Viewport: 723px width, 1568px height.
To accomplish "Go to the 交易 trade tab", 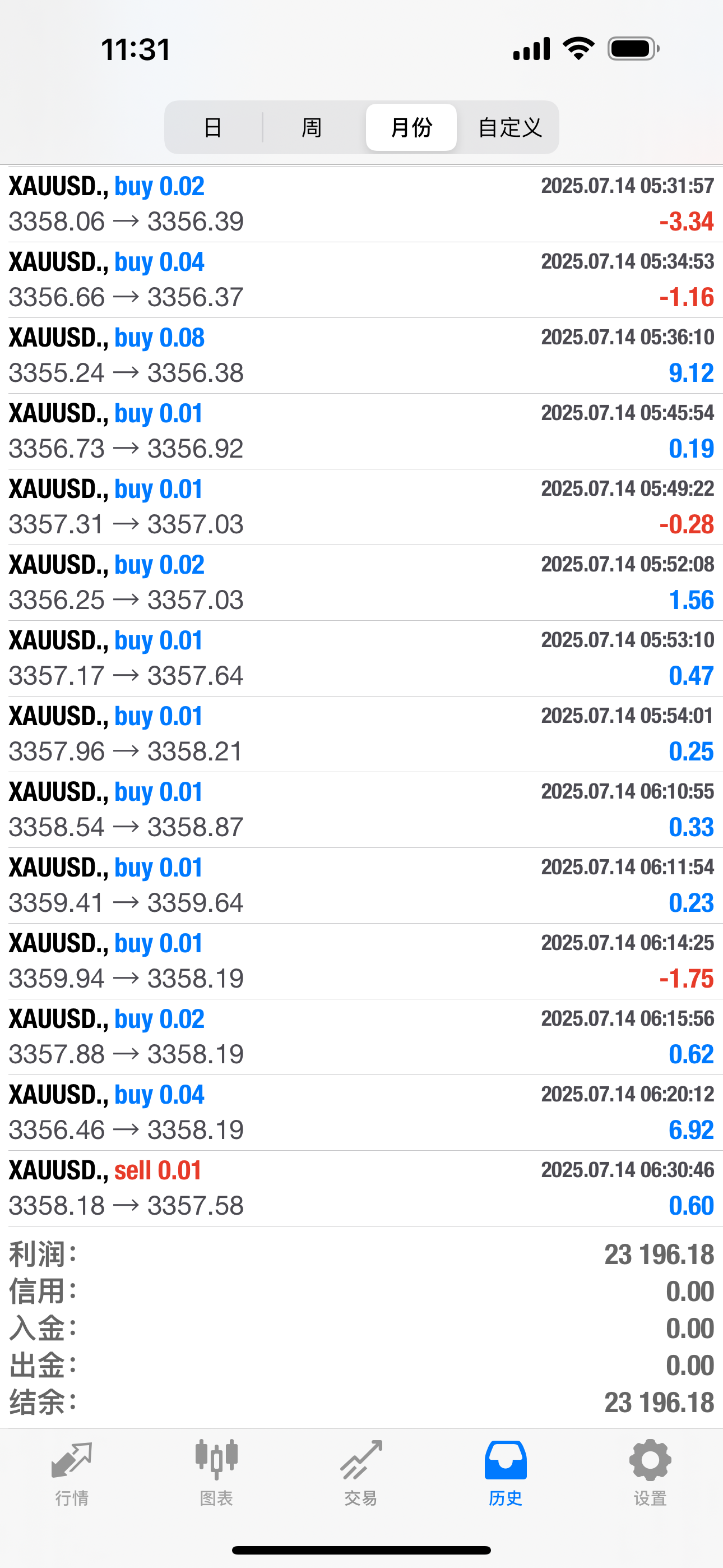I will [x=361, y=1471].
